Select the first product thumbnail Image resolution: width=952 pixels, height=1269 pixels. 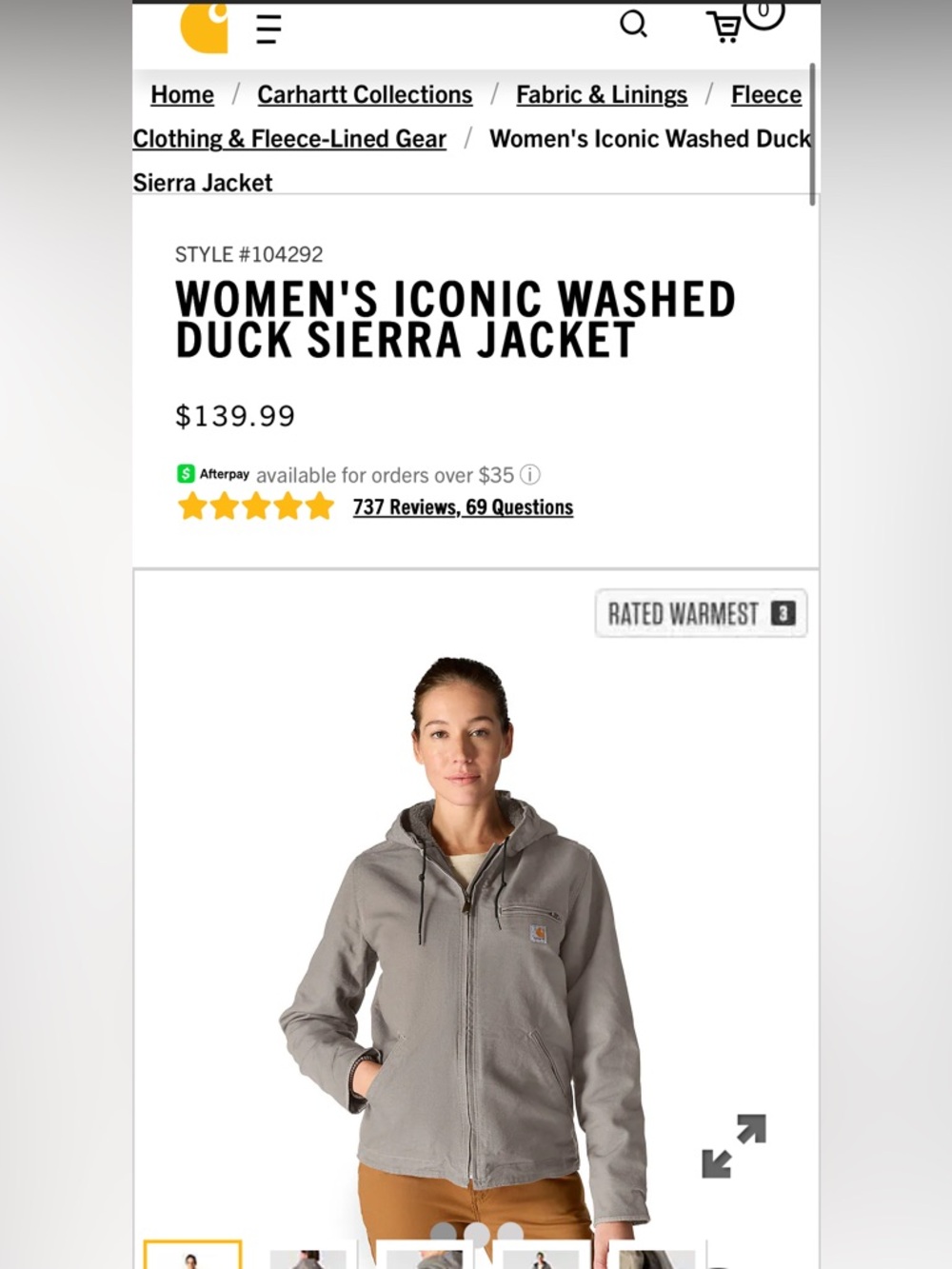(x=193, y=1259)
